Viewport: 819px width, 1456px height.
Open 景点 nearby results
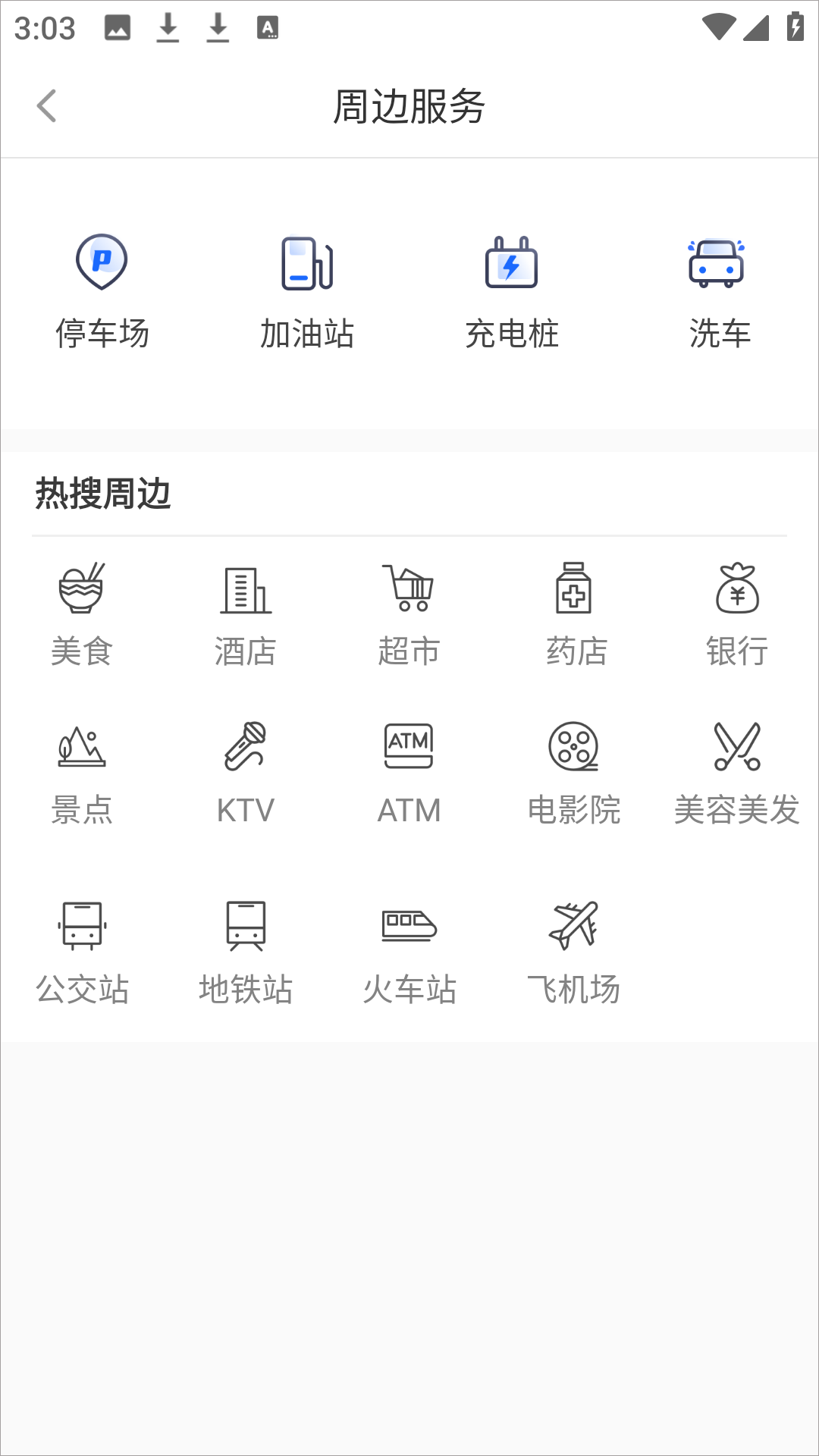[82, 773]
